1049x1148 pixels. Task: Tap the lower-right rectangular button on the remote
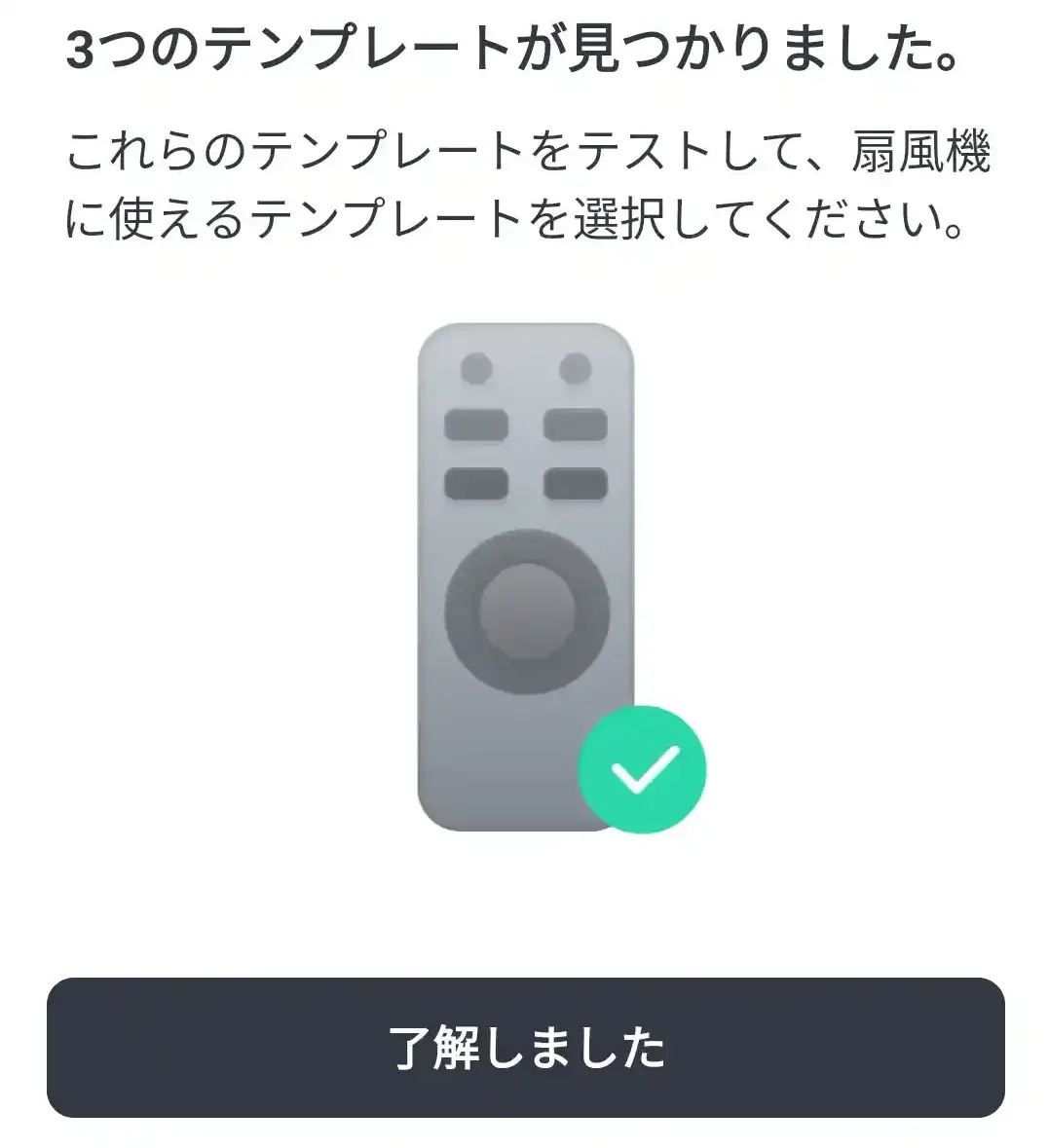point(576,484)
